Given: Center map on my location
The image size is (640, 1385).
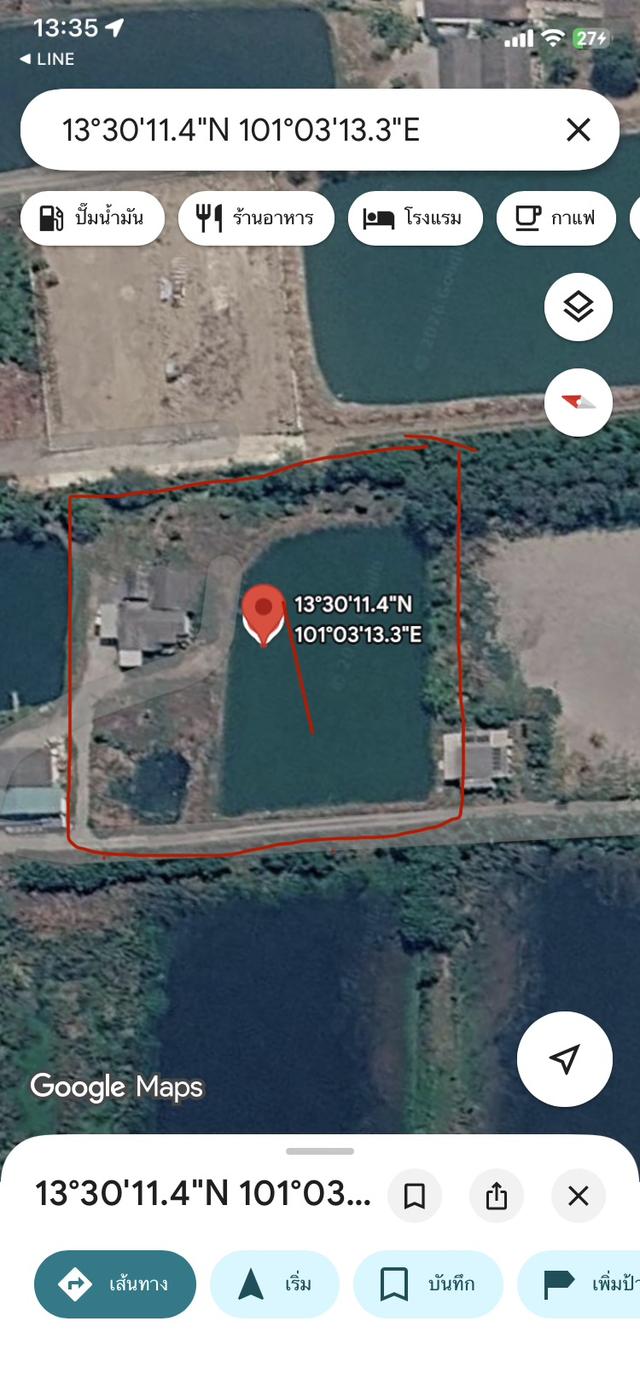Looking at the screenshot, I should [x=565, y=1059].
